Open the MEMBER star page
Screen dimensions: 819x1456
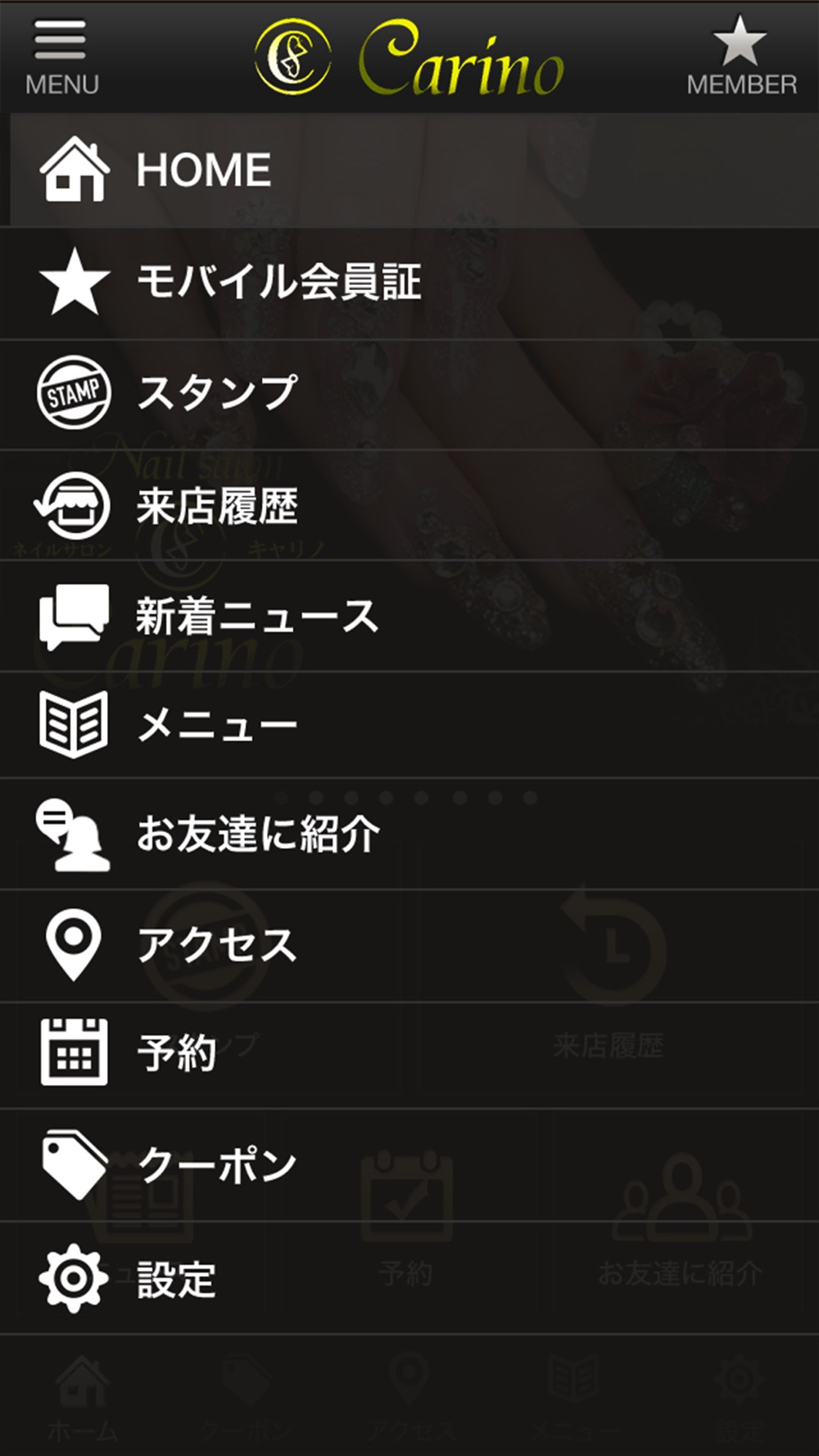point(740,57)
